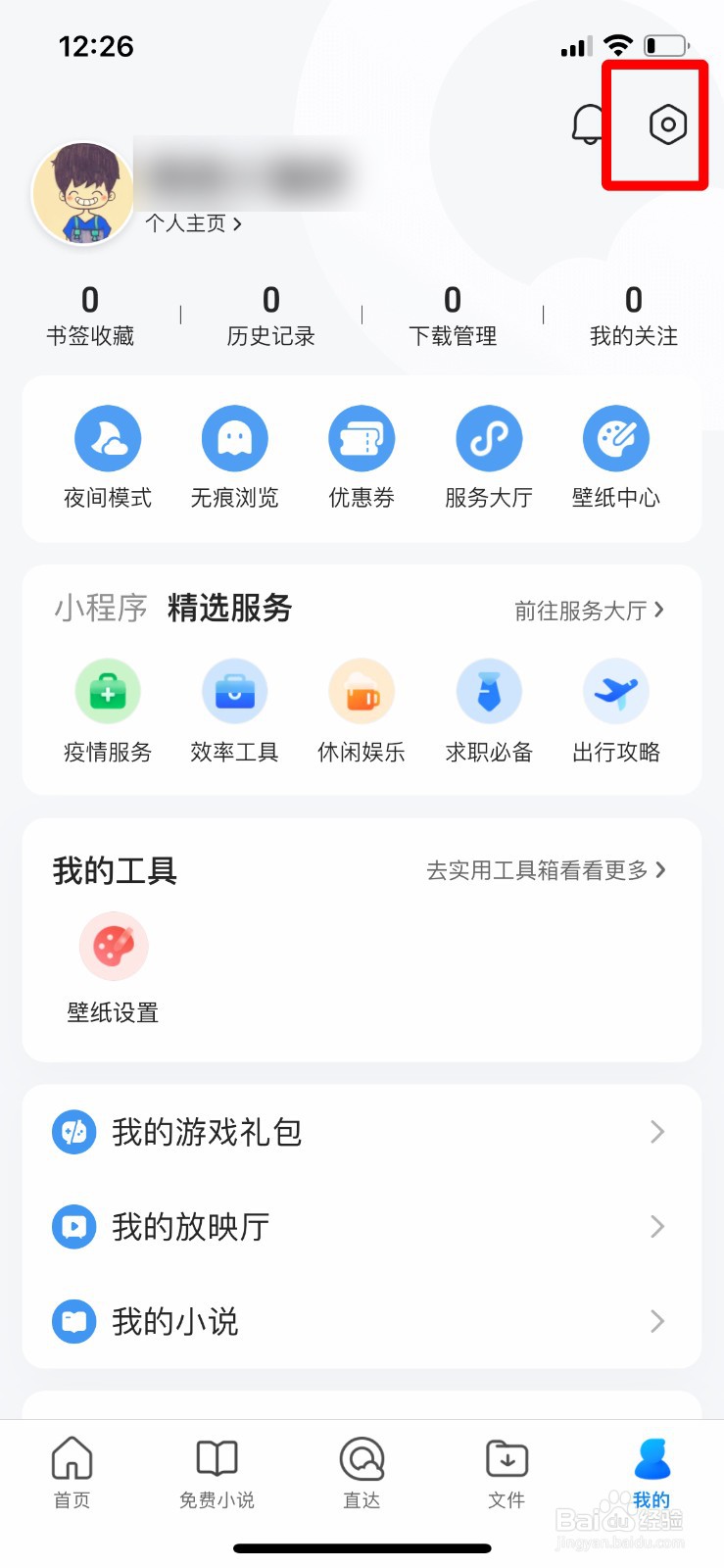Follow the 前往服务大厅 link
Viewport: 724px width, 1568px height.
pyautogui.click(x=590, y=611)
